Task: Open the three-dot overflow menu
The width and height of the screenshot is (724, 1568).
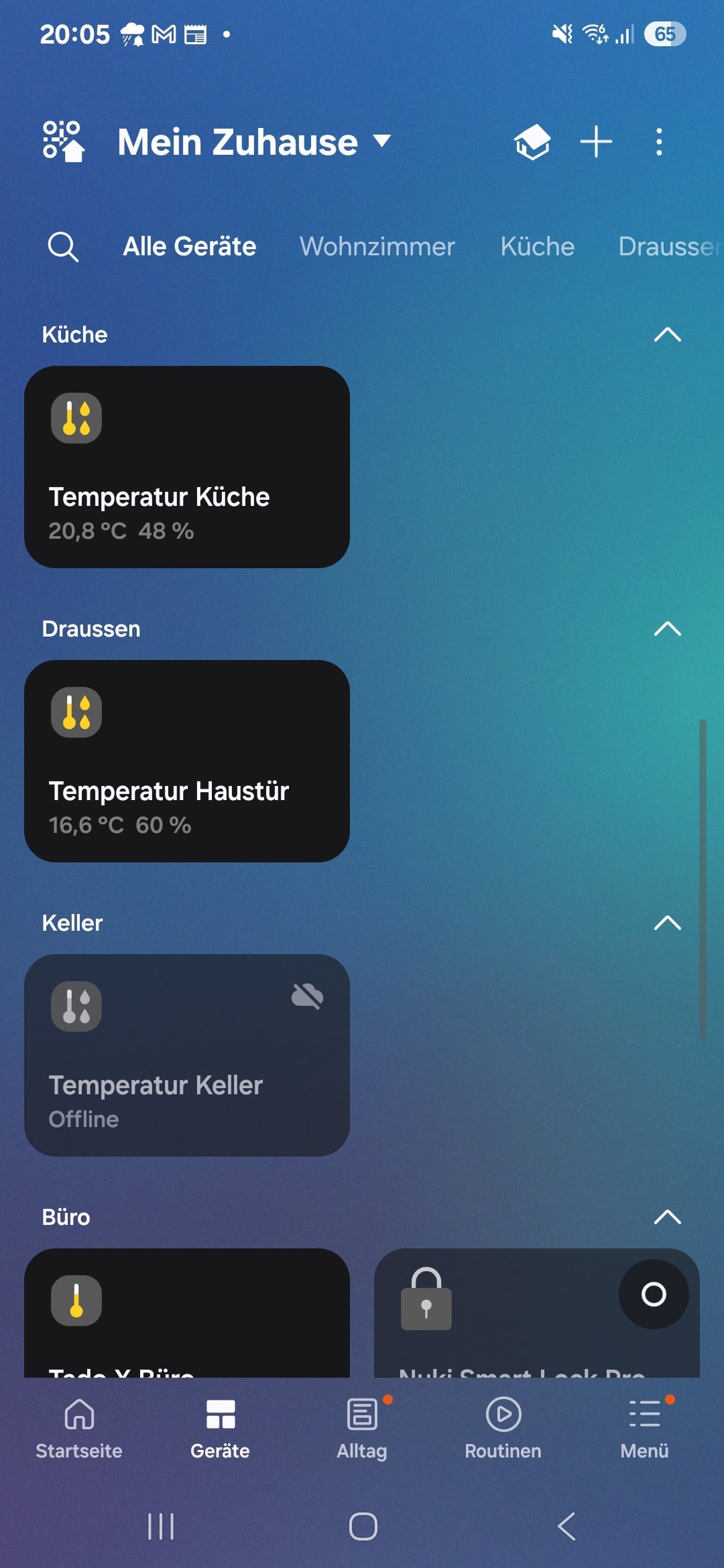Action: coord(659,142)
